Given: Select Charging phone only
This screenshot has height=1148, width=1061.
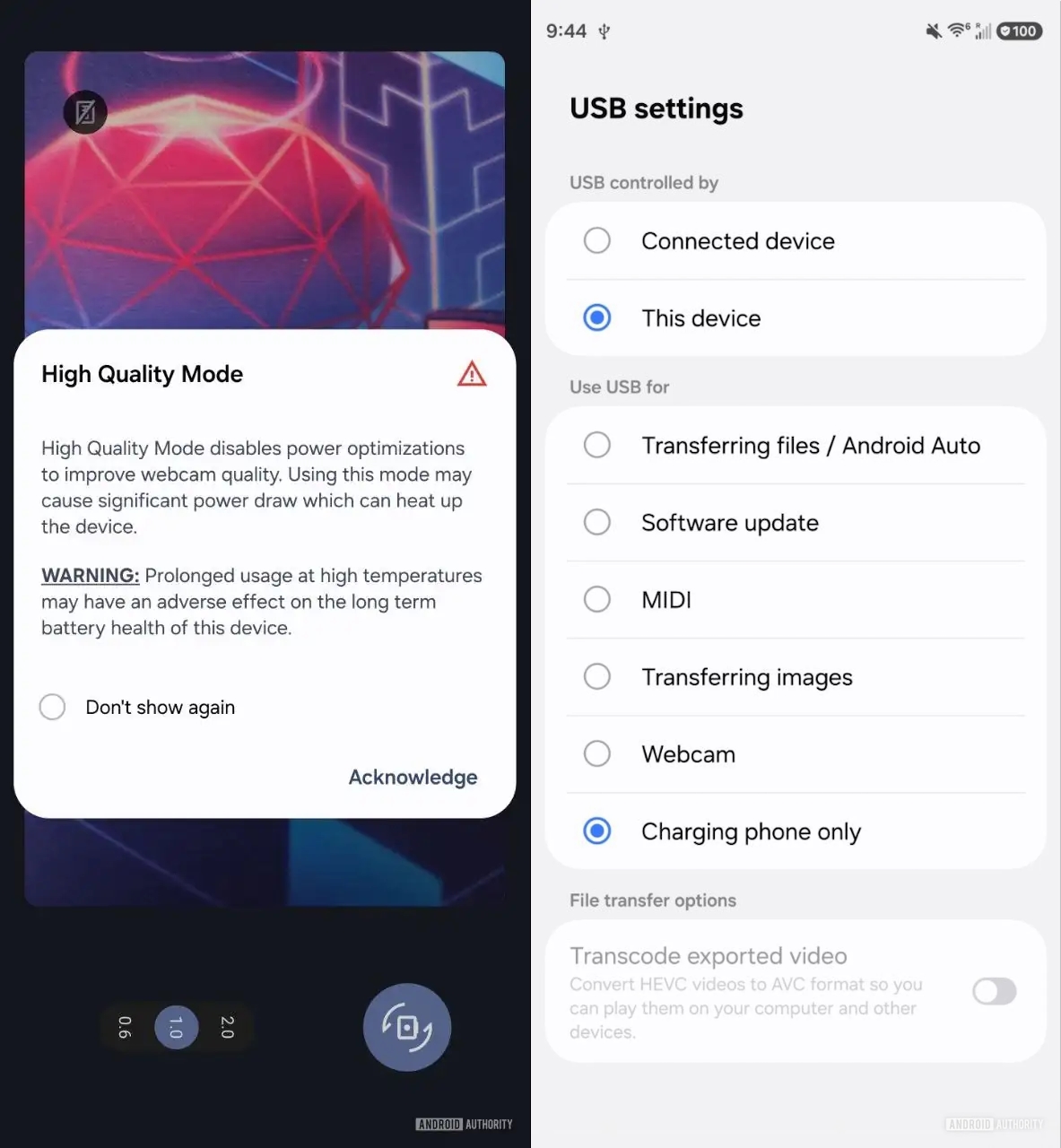Looking at the screenshot, I should click(597, 831).
